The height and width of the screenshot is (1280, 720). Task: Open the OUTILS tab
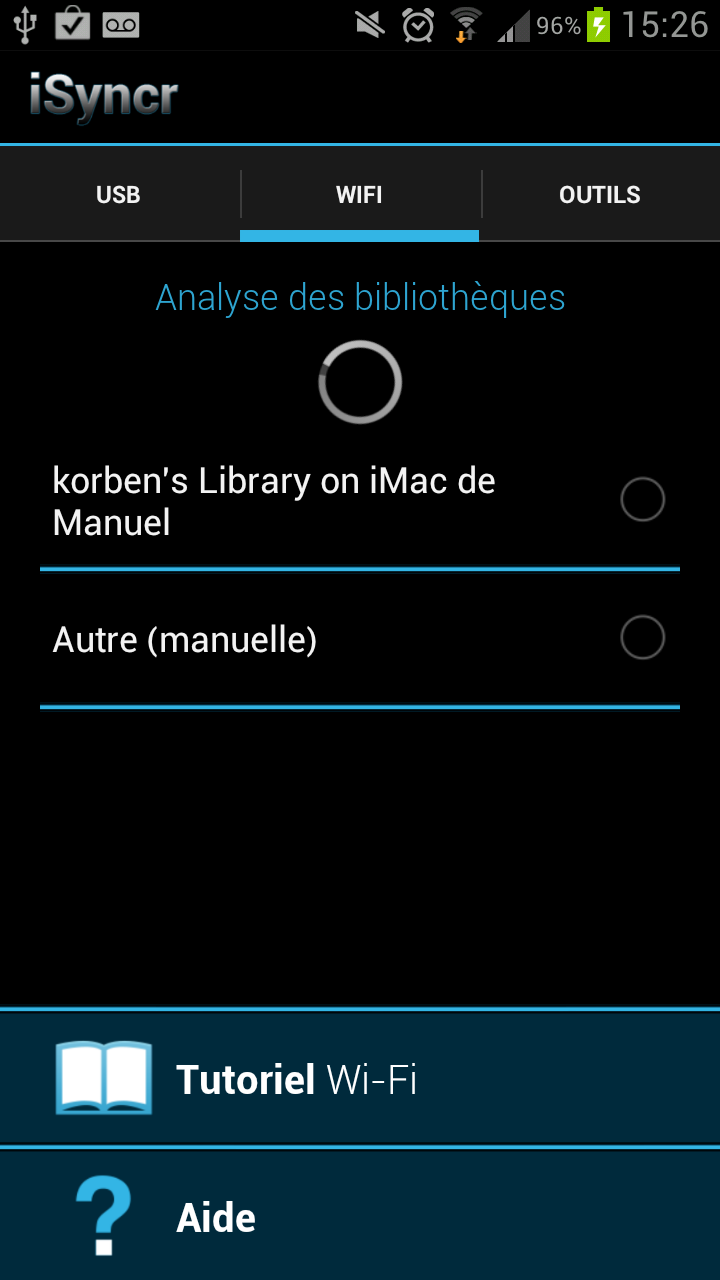point(600,194)
